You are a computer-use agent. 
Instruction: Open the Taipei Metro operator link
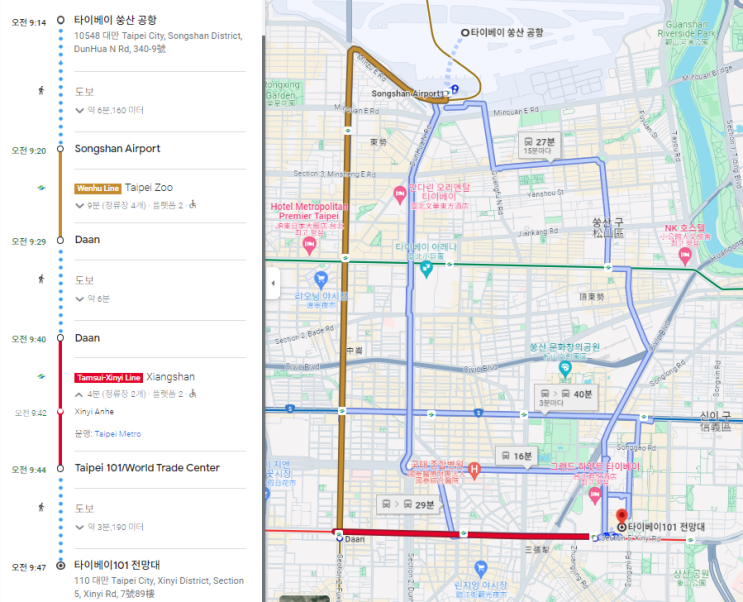(x=117, y=434)
